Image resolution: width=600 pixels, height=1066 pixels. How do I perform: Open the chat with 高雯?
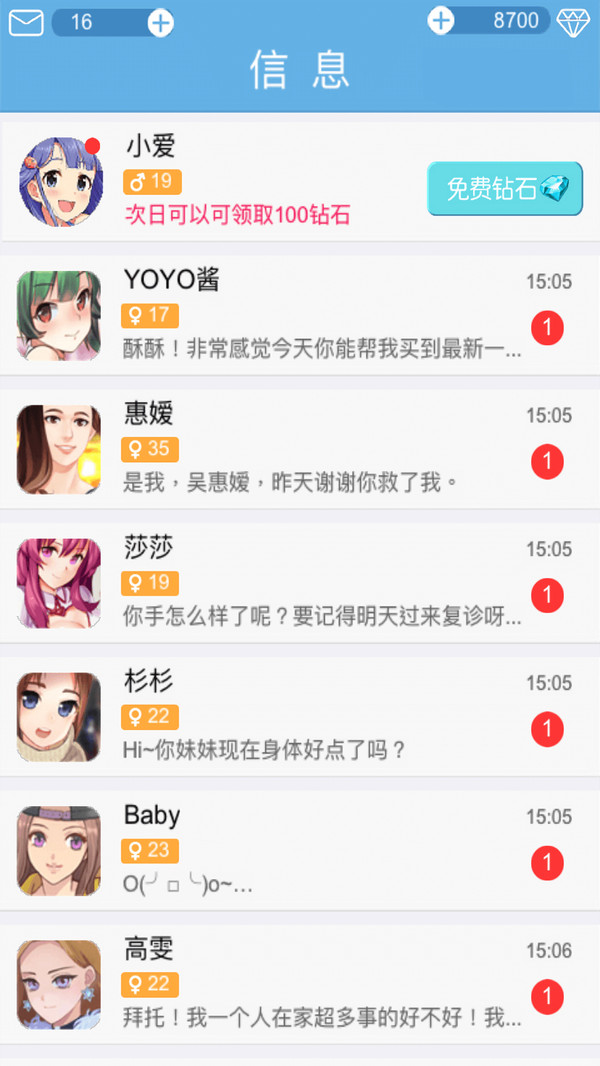[x=300, y=985]
